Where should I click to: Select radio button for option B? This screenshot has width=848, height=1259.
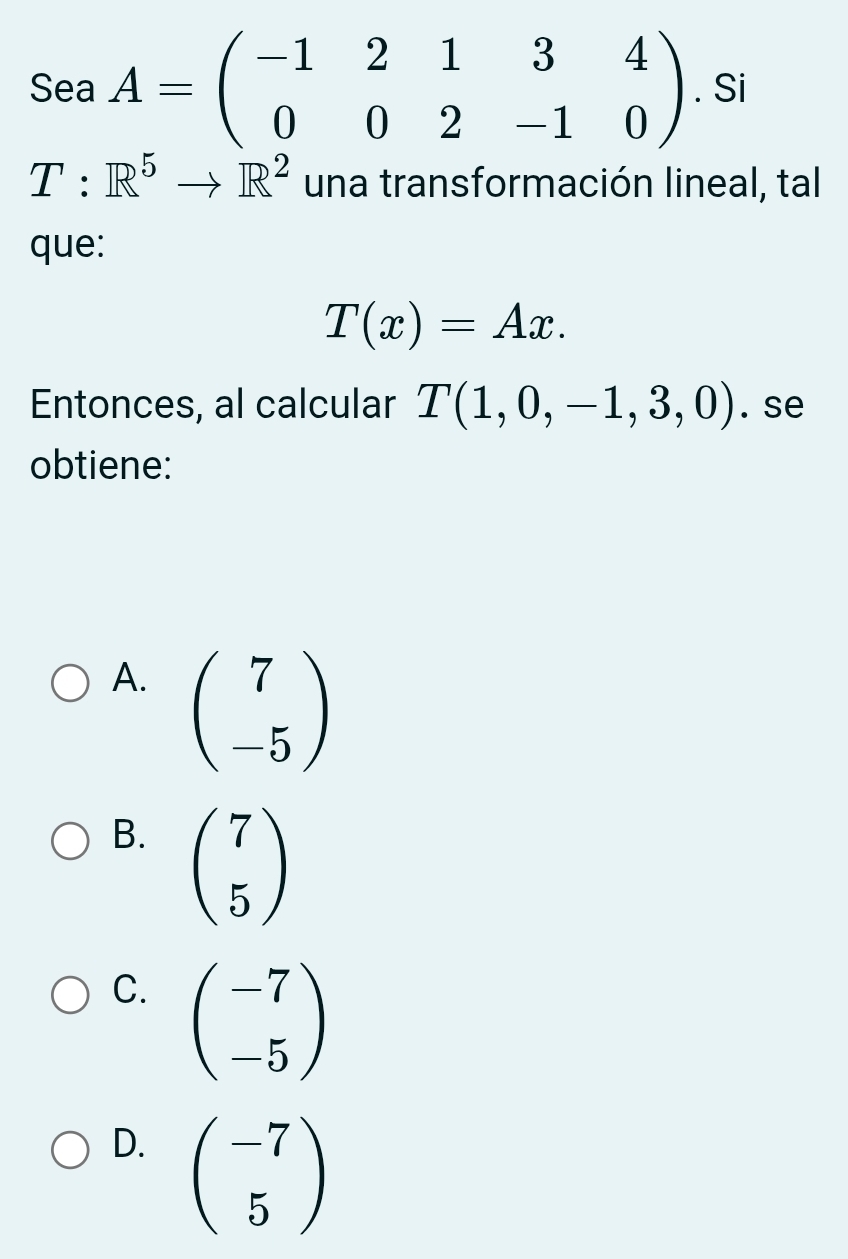point(68,842)
